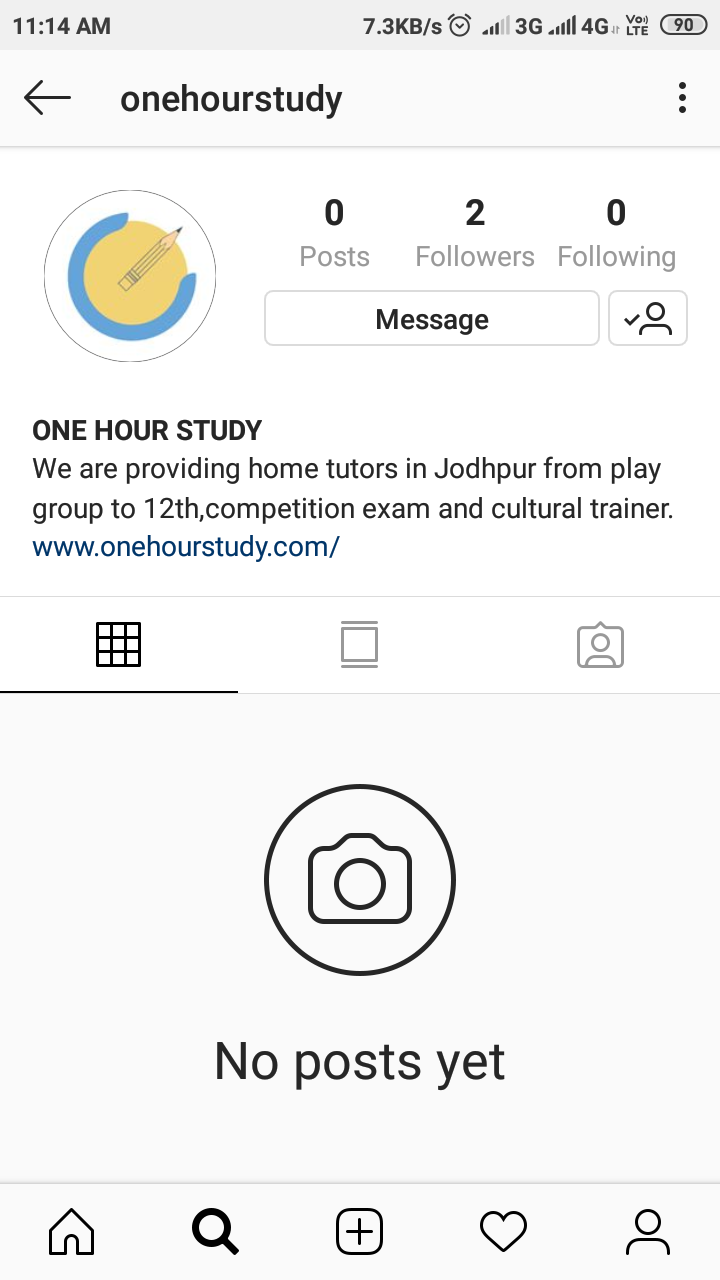Switch to the grid posts tab
The image size is (720, 1280).
pyautogui.click(x=119, y=645)
